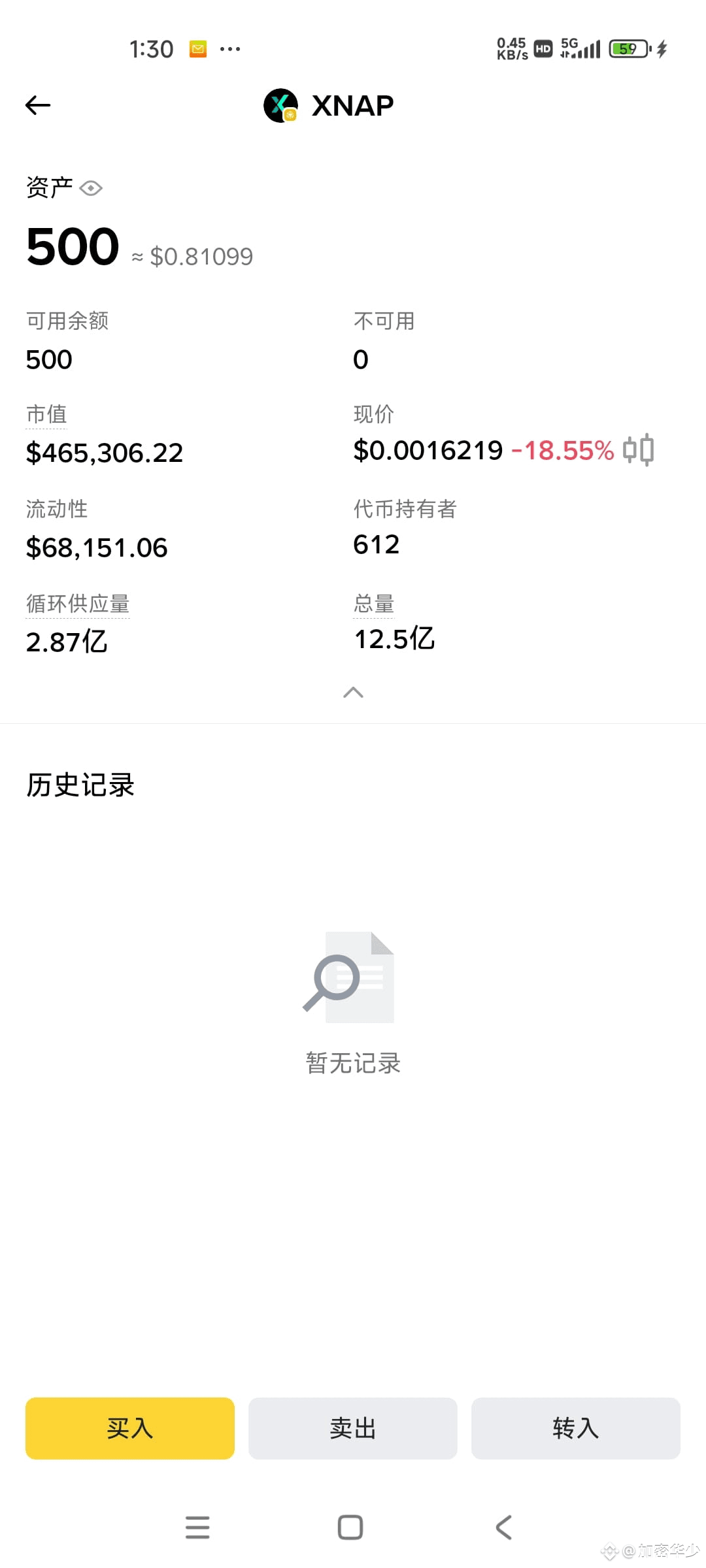
Task: Click the 历史记录 section header
Action: (79, 785)
